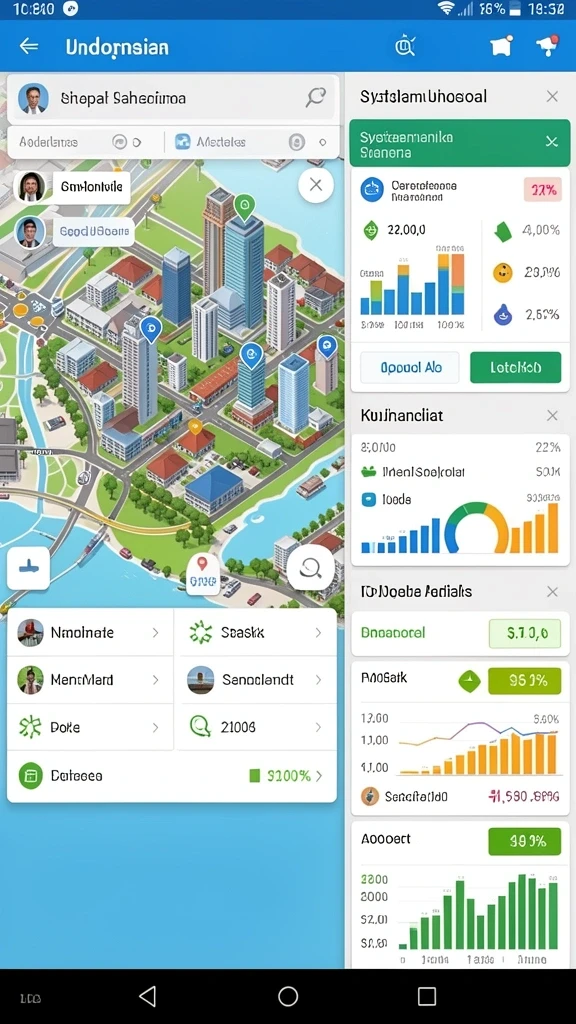Open the Nmolnate row

click(x=90, y=632)
